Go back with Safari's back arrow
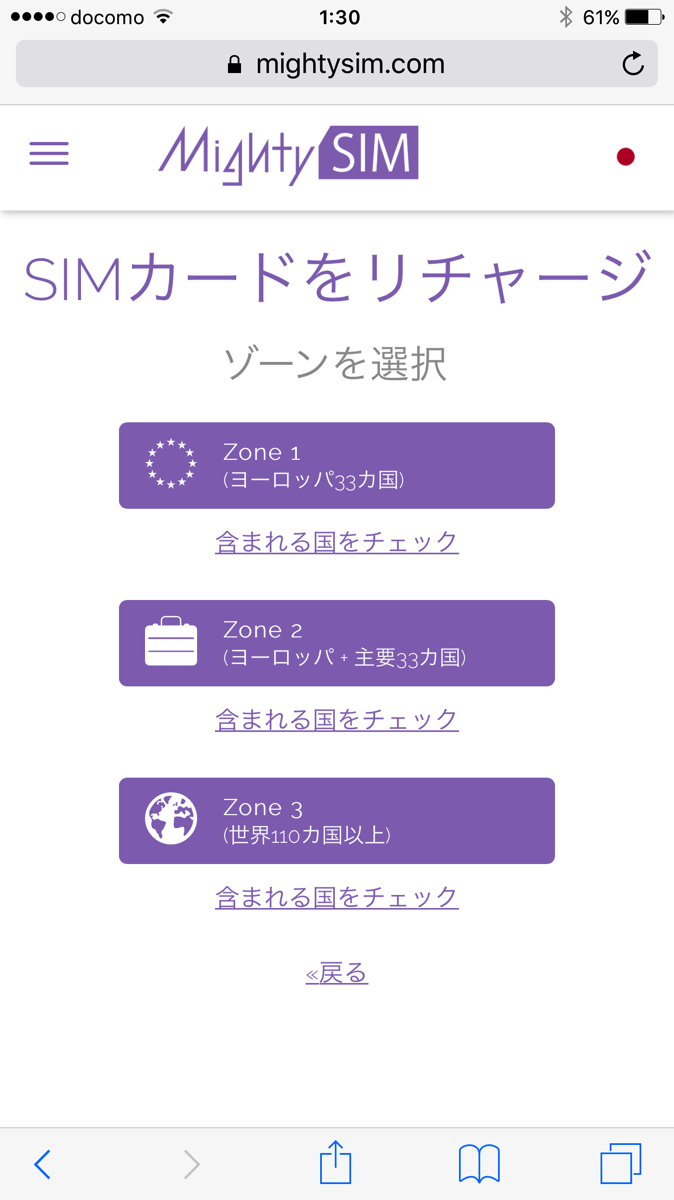Image resolution: width=674 pixels, height=1200 pixels. click(x=42, y=1164)
